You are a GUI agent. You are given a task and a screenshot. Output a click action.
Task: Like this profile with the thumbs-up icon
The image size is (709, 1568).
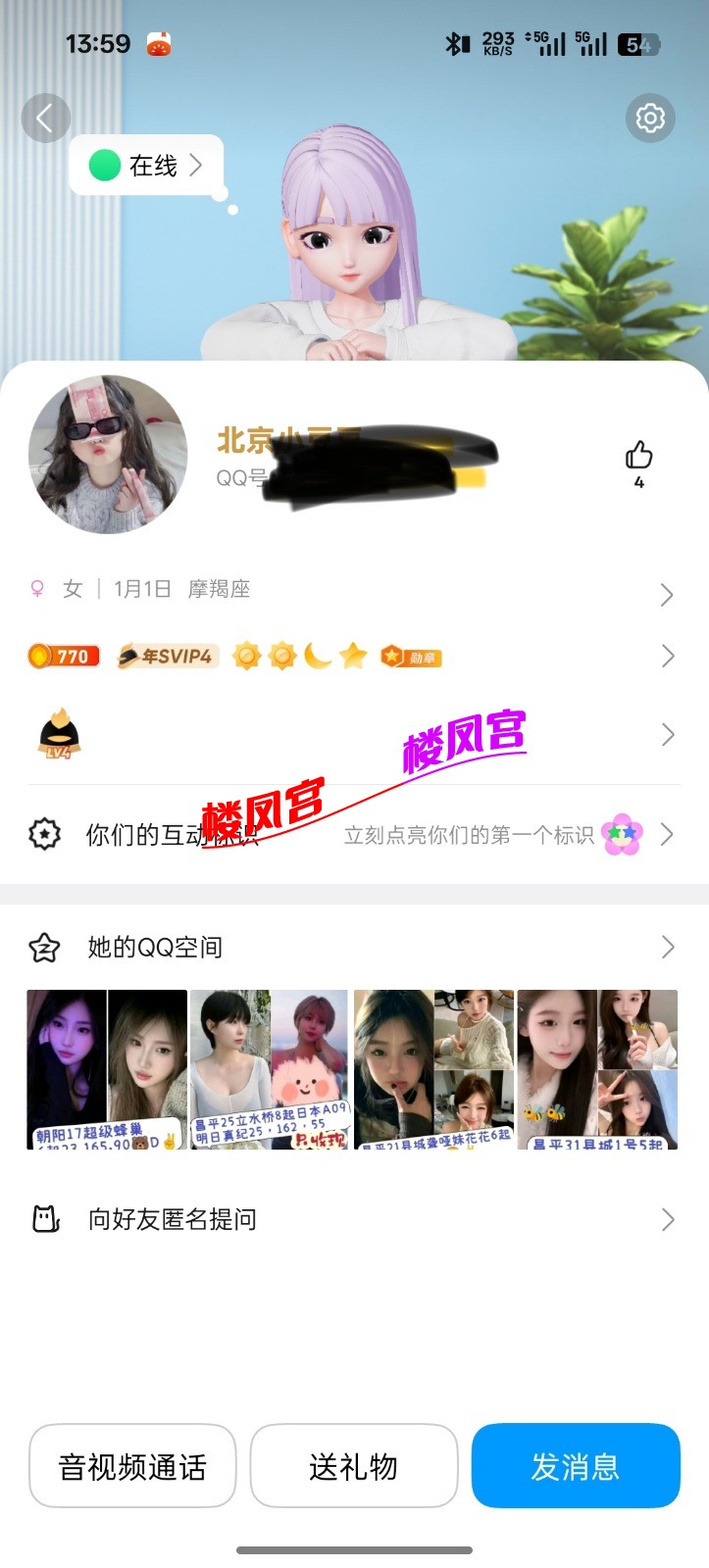639,463
